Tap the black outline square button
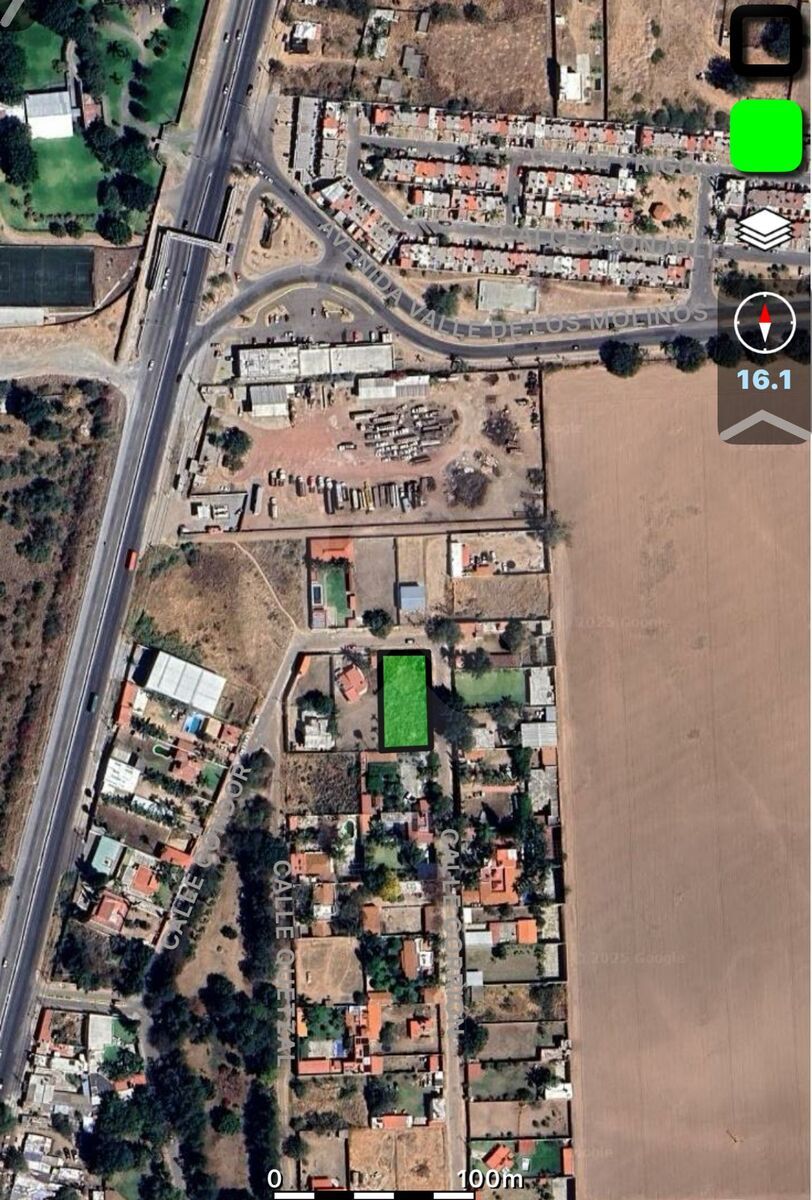This screenshot has width=812, height=1200. (x=767, y=41)
